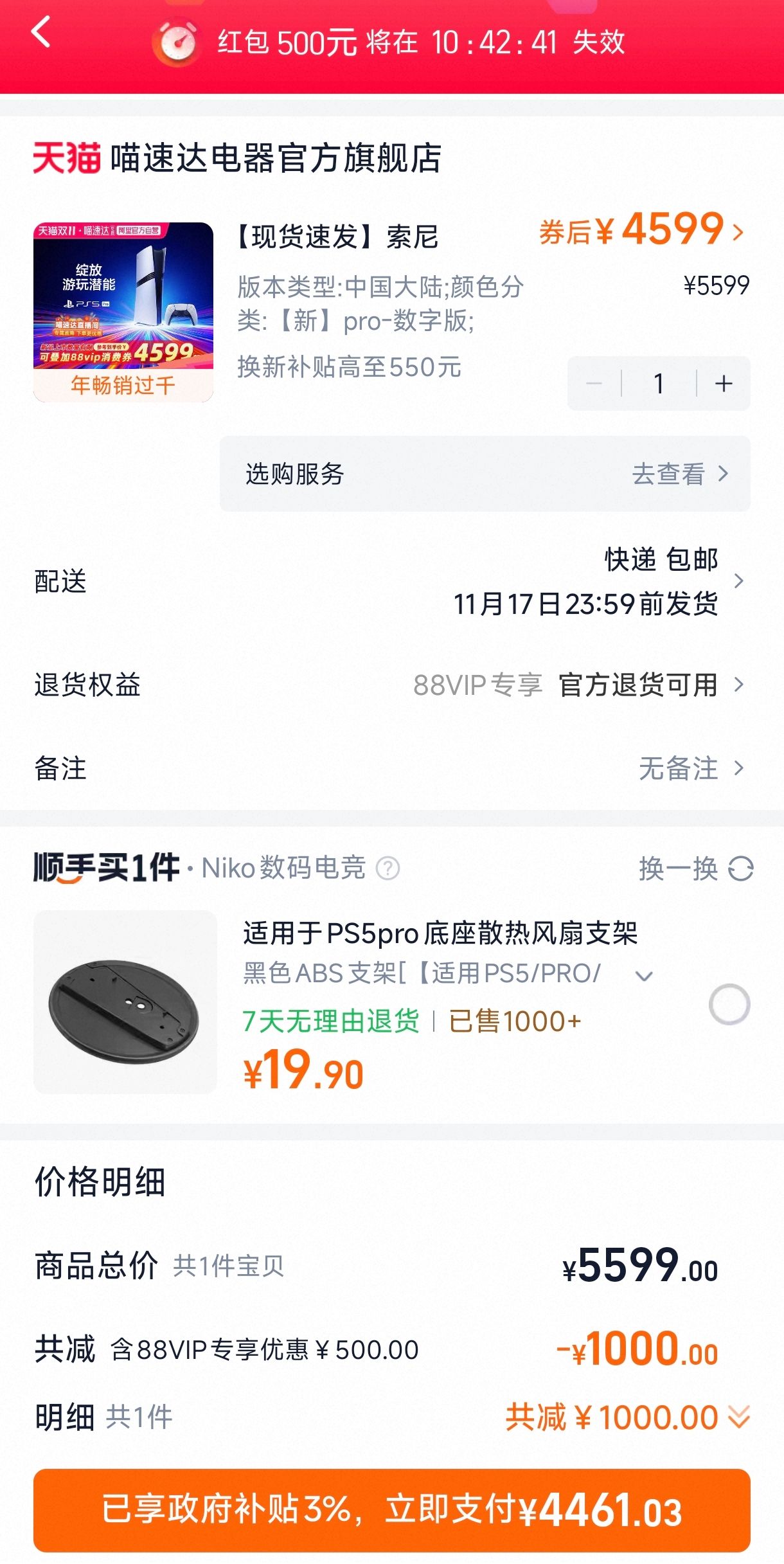Go back from the order confirmation page
784x1564 pixels.
(x=41, y=32)
